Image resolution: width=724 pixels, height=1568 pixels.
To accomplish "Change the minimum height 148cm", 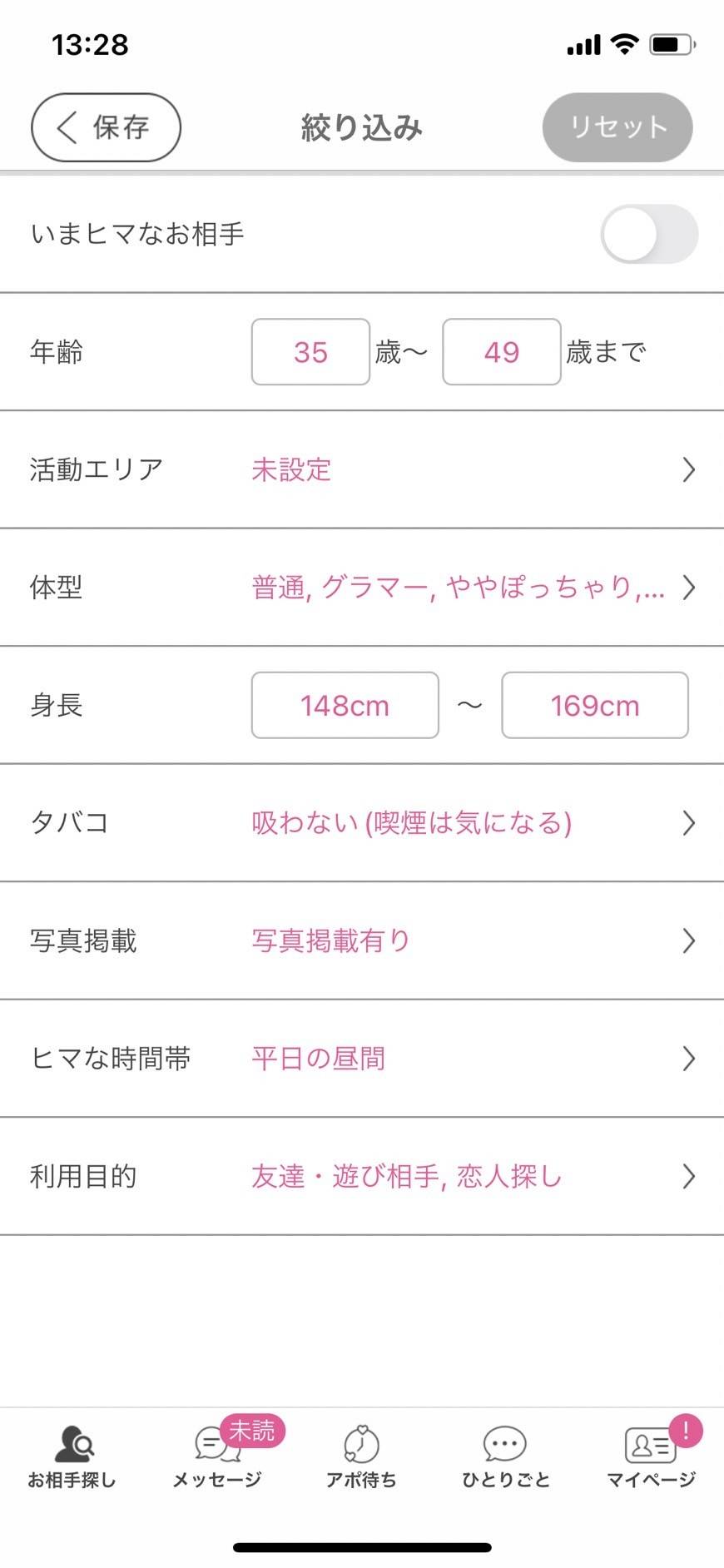I will (345, 706).
